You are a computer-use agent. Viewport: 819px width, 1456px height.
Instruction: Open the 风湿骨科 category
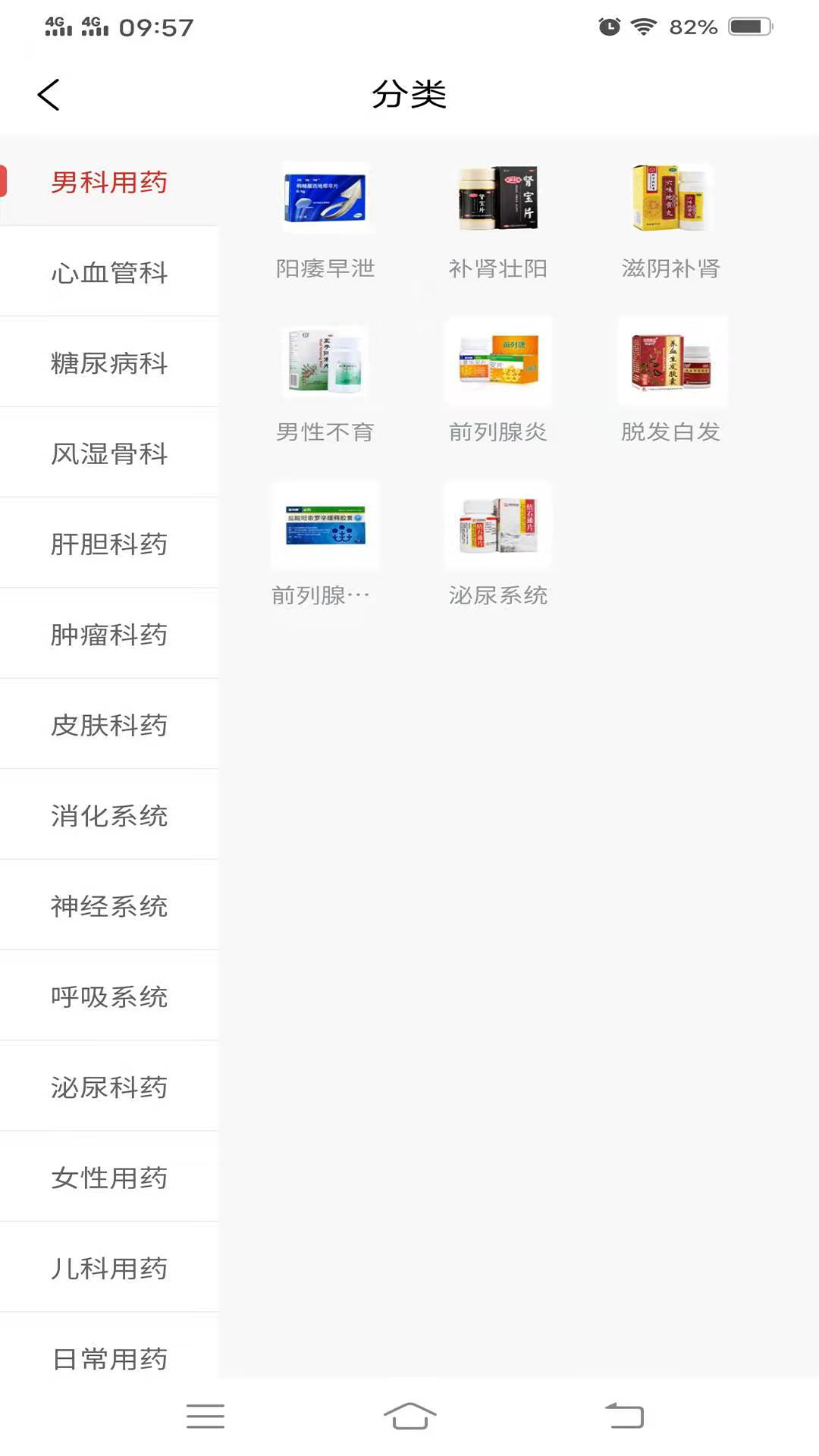[x=109, y=453]
